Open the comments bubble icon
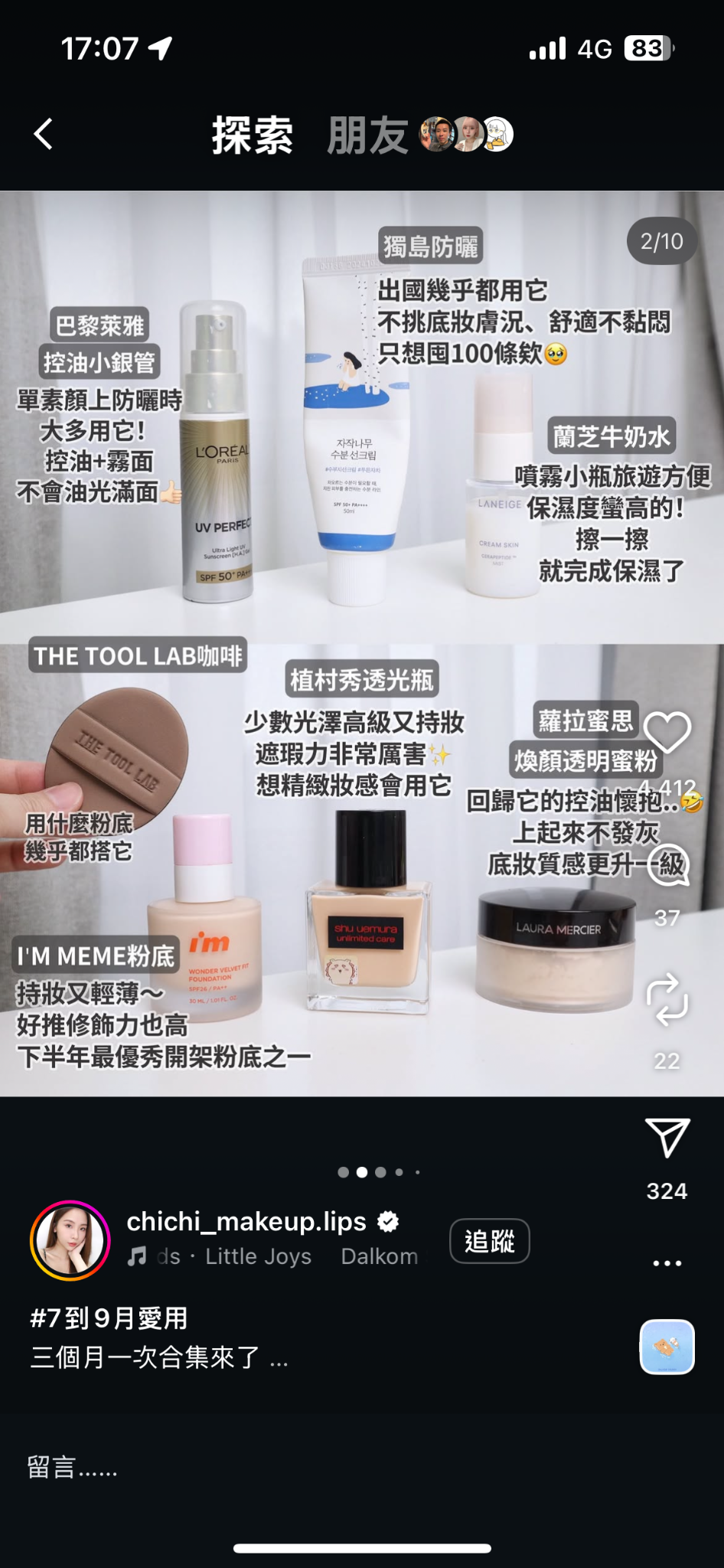 coord(668,867)
